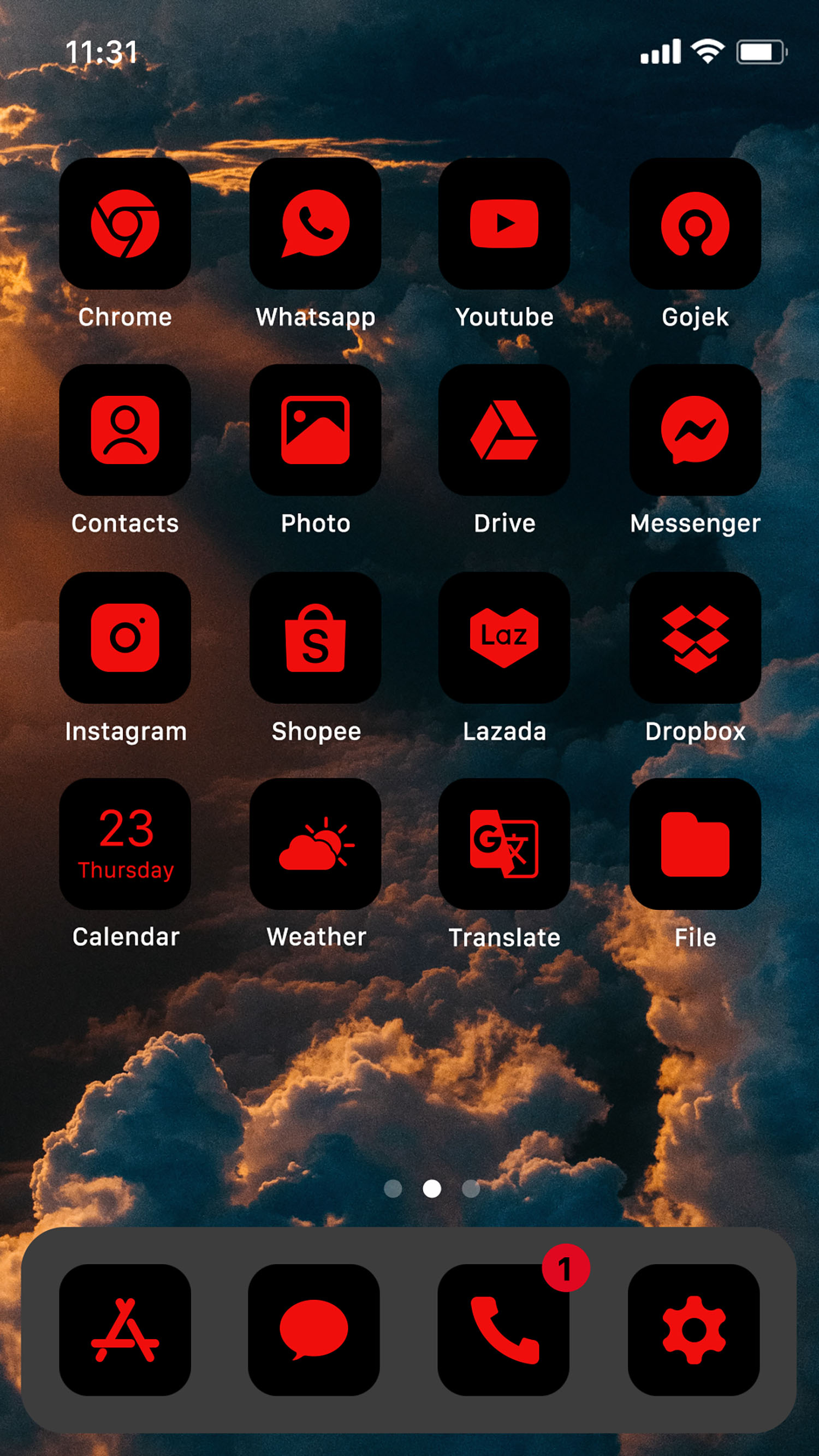Shop on Shopee
819x1456 pixels.
(315, 639)
